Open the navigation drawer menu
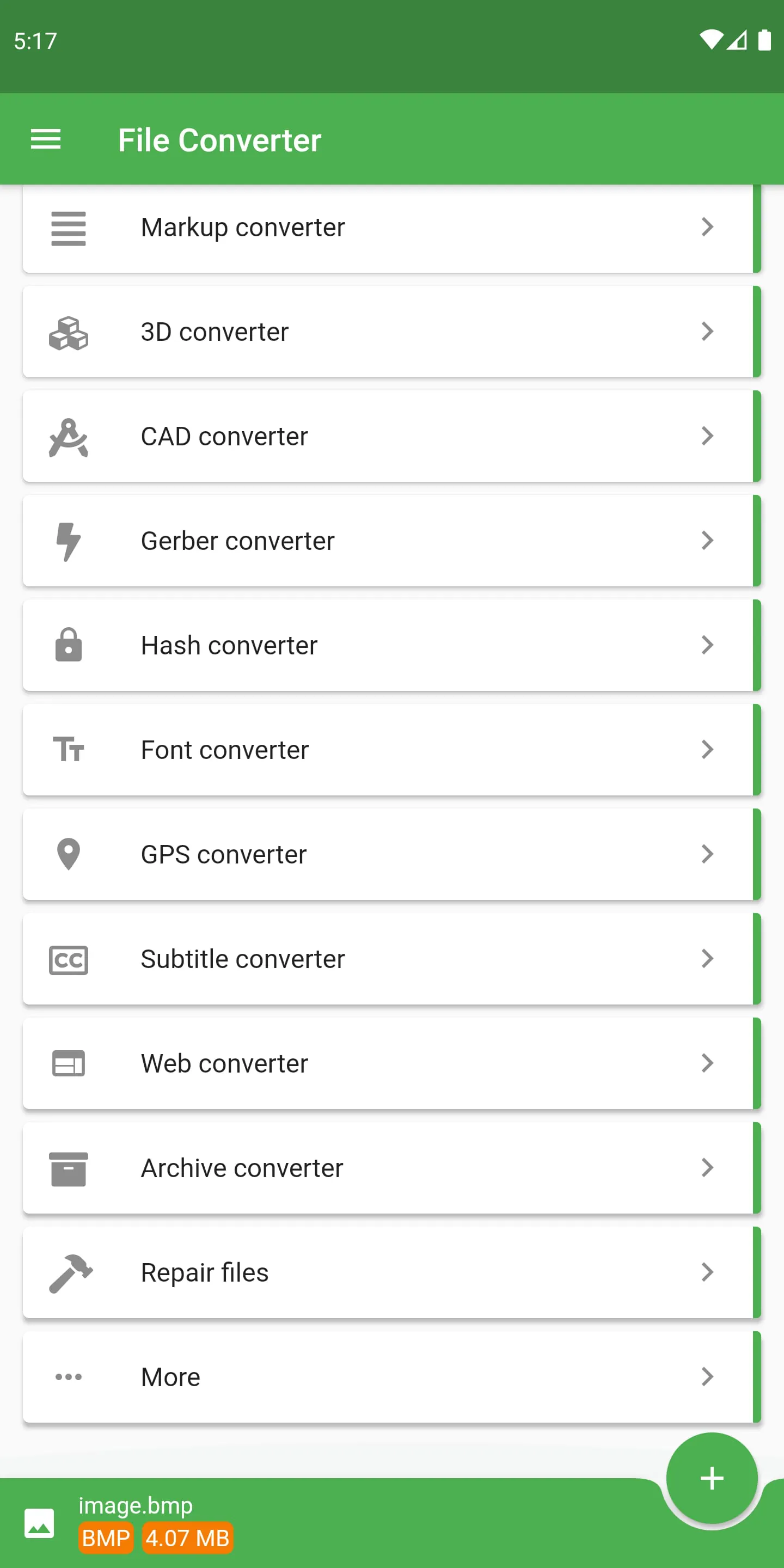Image resolution: width=784 pixels, height=1568 pixels. pos(46,139)
